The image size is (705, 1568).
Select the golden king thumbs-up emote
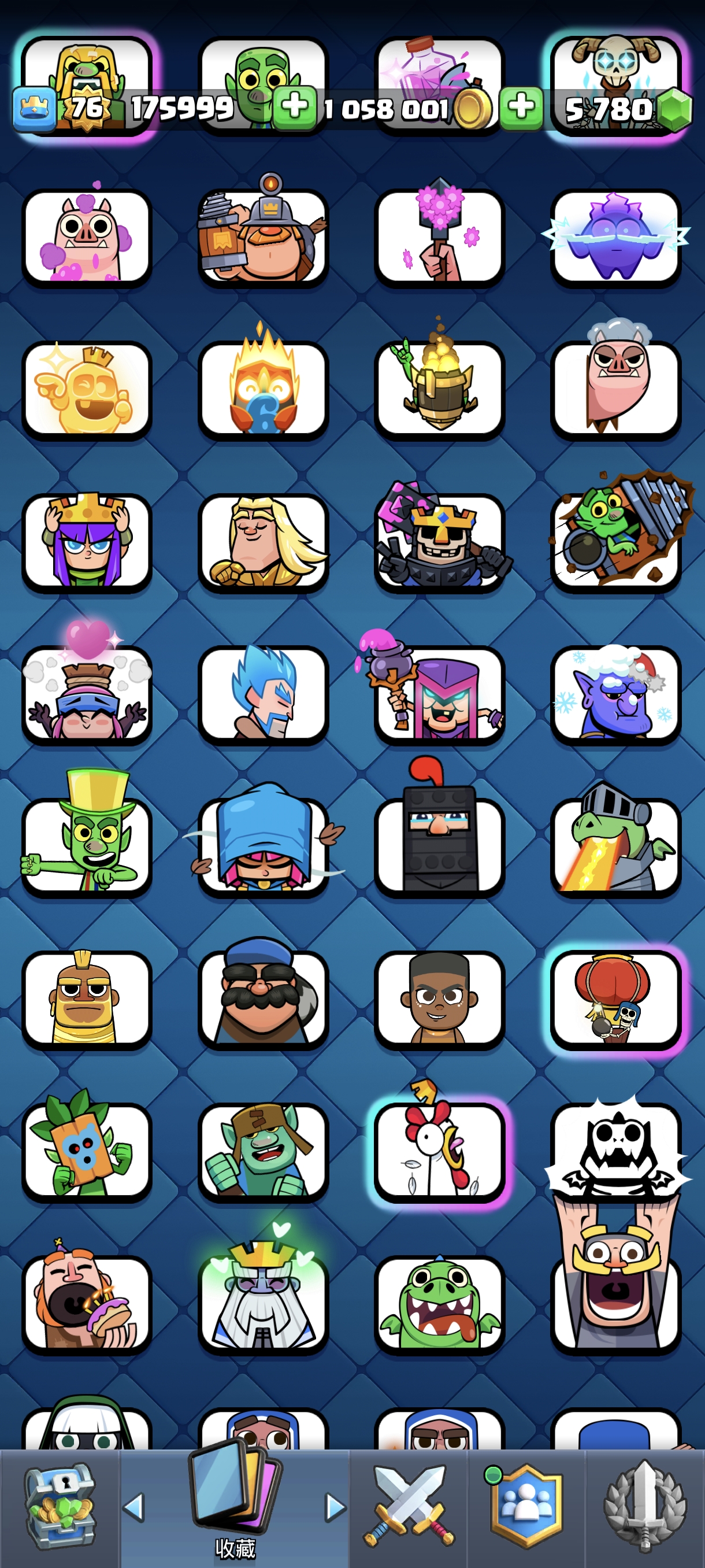86,390
